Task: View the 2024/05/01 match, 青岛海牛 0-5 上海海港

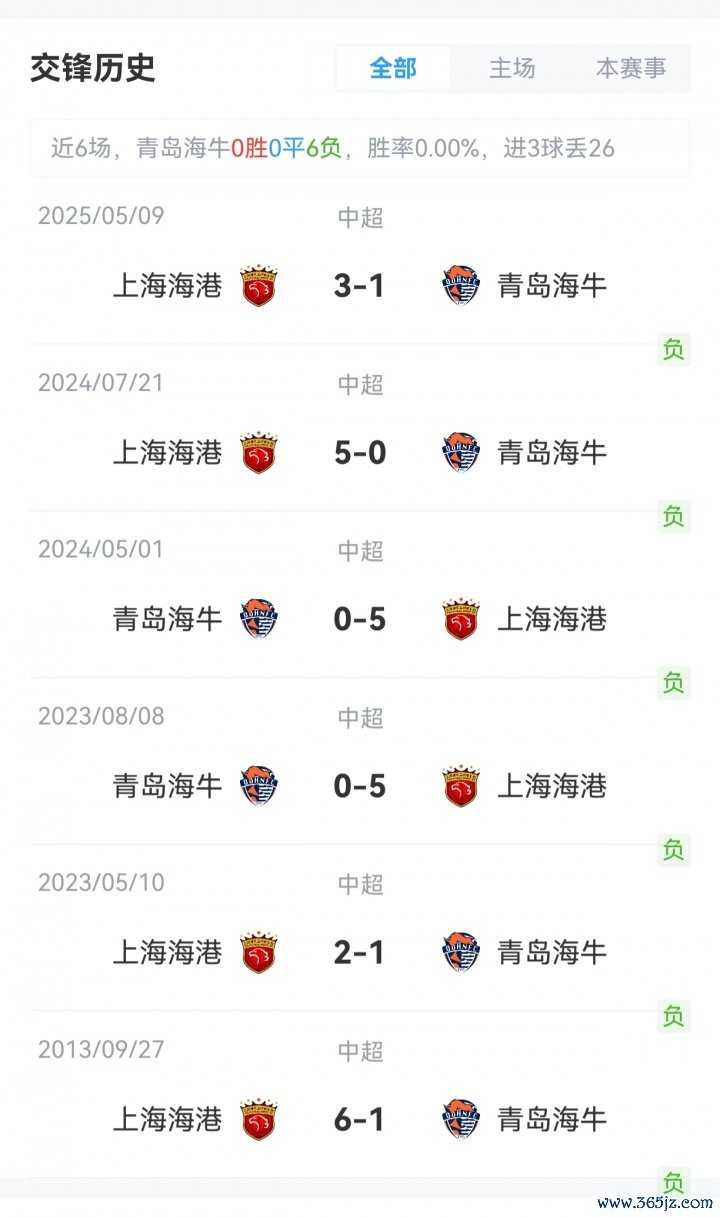Action: [x=360, y=619]
